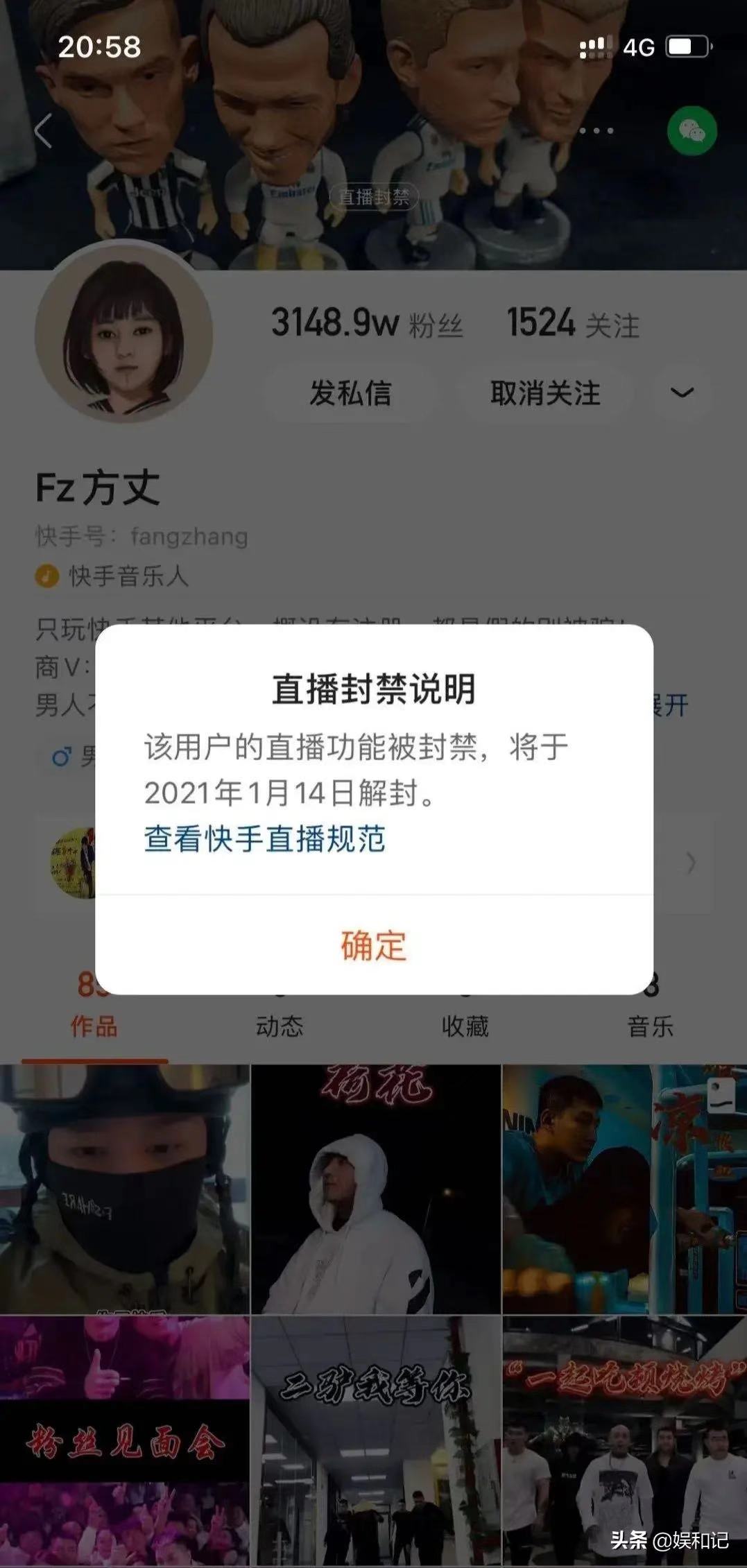Image resolution: width=747 pixels, height=1568 pixels.
Task: Switch to the 收藏 tab
Action: [x=465, y=1026]
